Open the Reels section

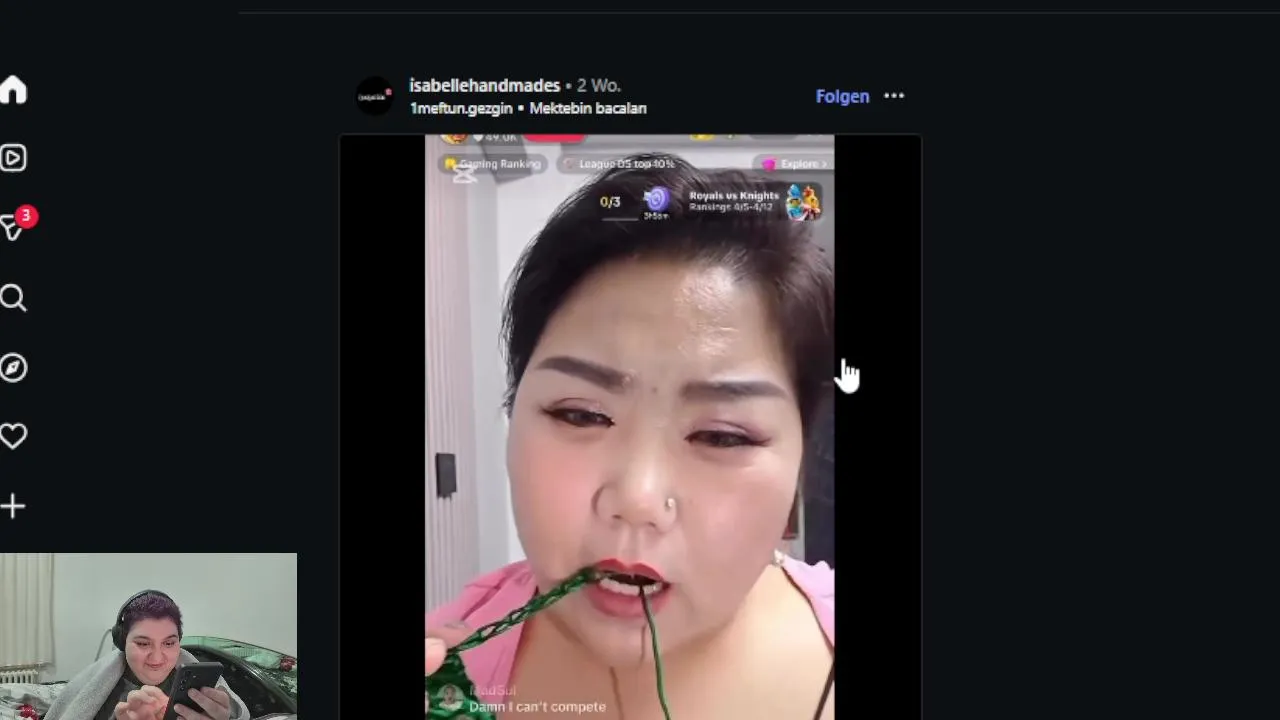point(13,158)
